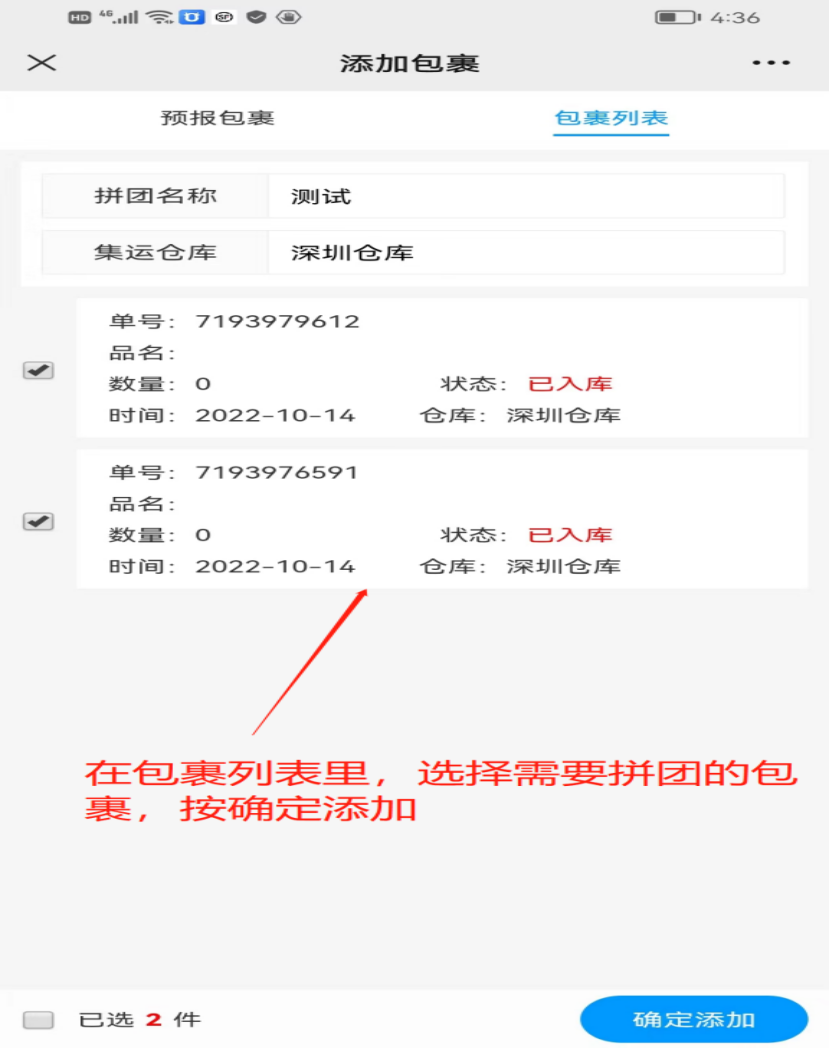Toggle the select-all checkbox beside 已选
The width and height of the screenshot is (830, 1049).
(38, 1020)
